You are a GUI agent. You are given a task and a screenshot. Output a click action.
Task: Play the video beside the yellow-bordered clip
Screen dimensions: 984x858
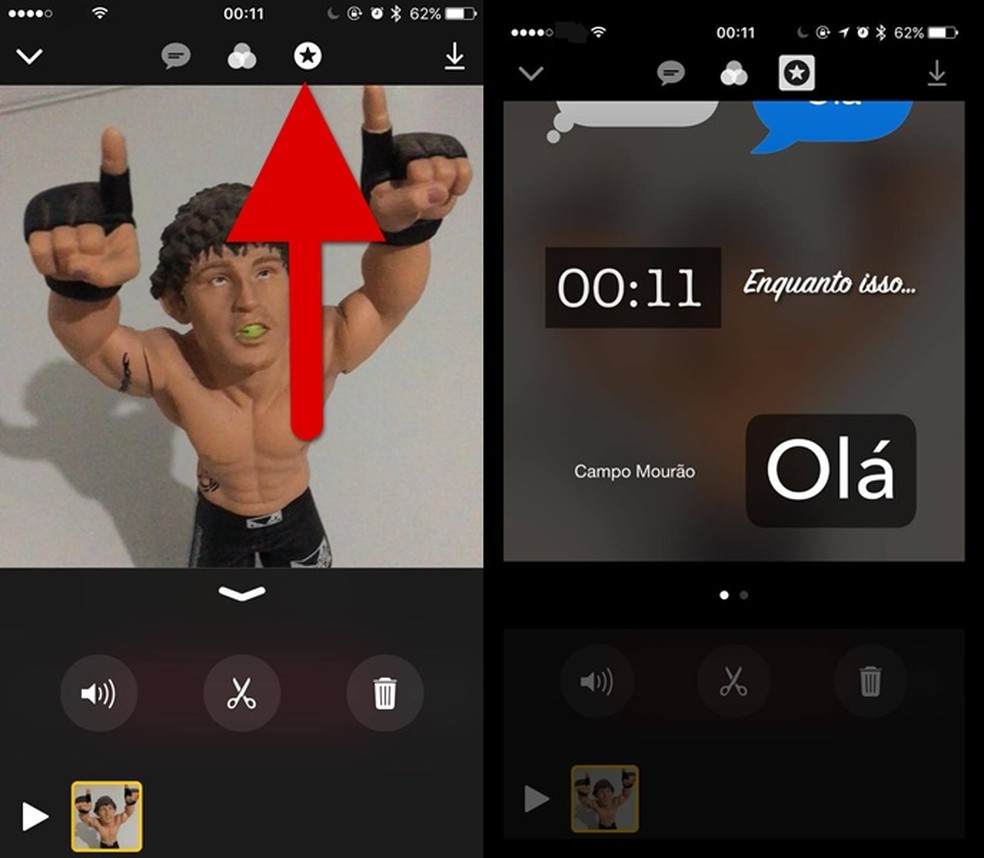[x=35, y=816]
